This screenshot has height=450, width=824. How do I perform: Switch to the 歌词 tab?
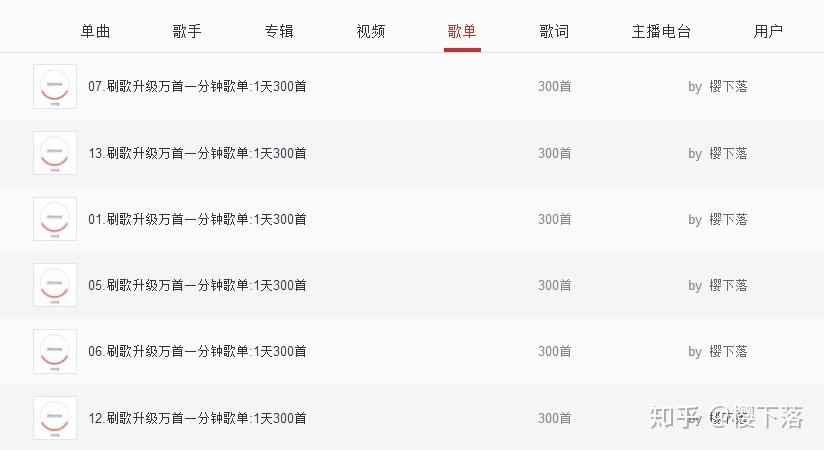[x=554, y=31]
